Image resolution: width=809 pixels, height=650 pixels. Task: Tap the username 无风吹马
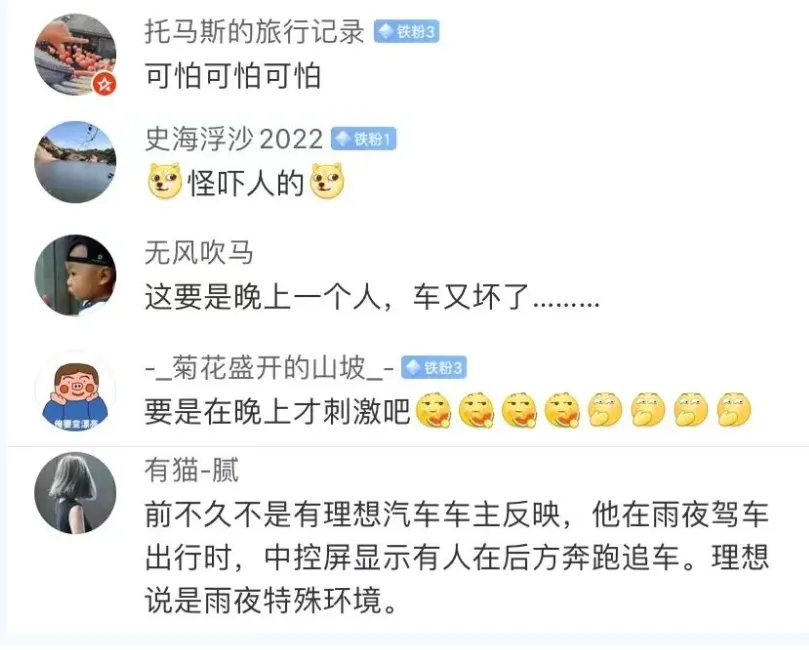pyautogui.click(x=199, y=253)
